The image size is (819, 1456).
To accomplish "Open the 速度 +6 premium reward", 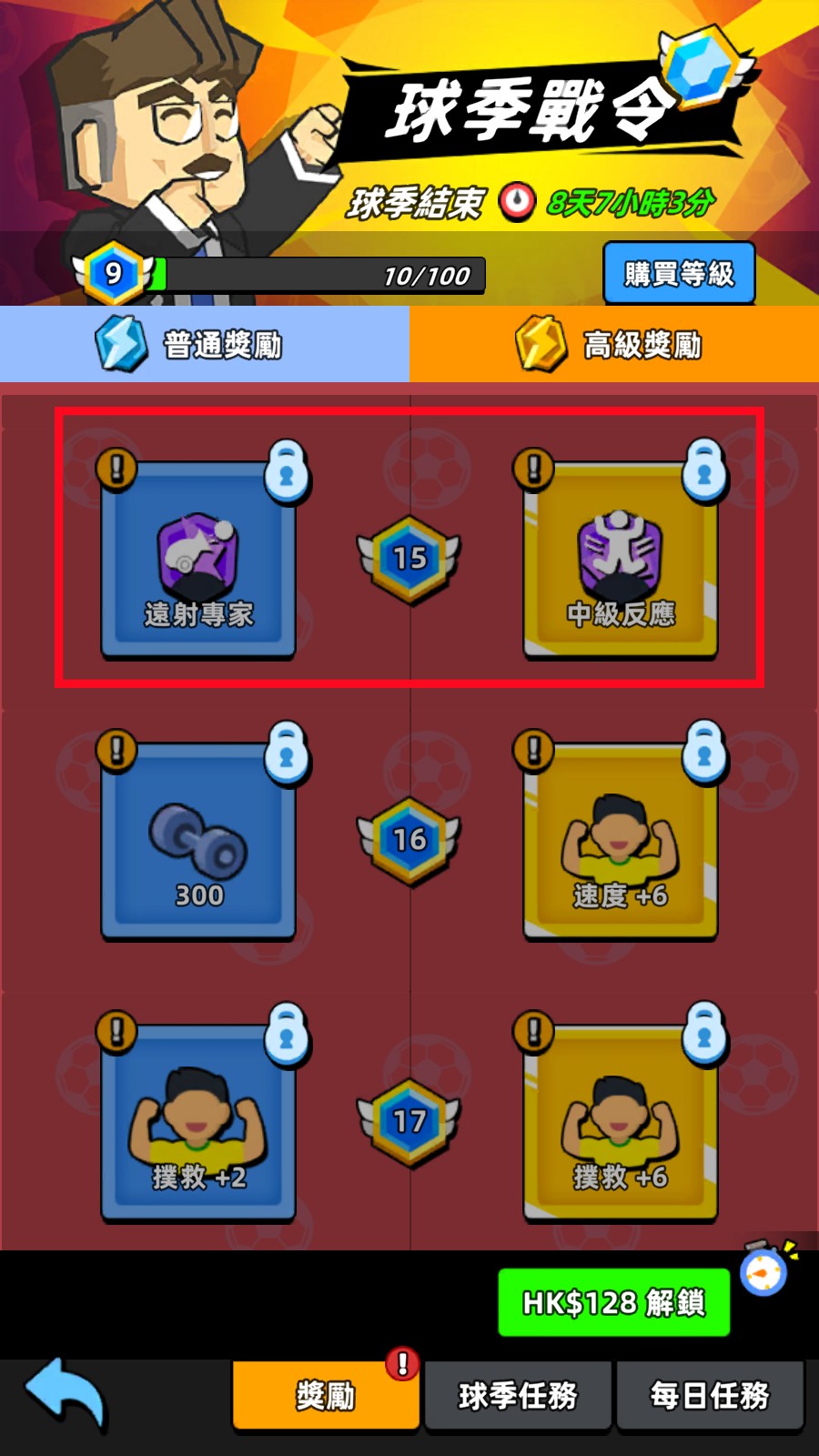I will point(621,841).
